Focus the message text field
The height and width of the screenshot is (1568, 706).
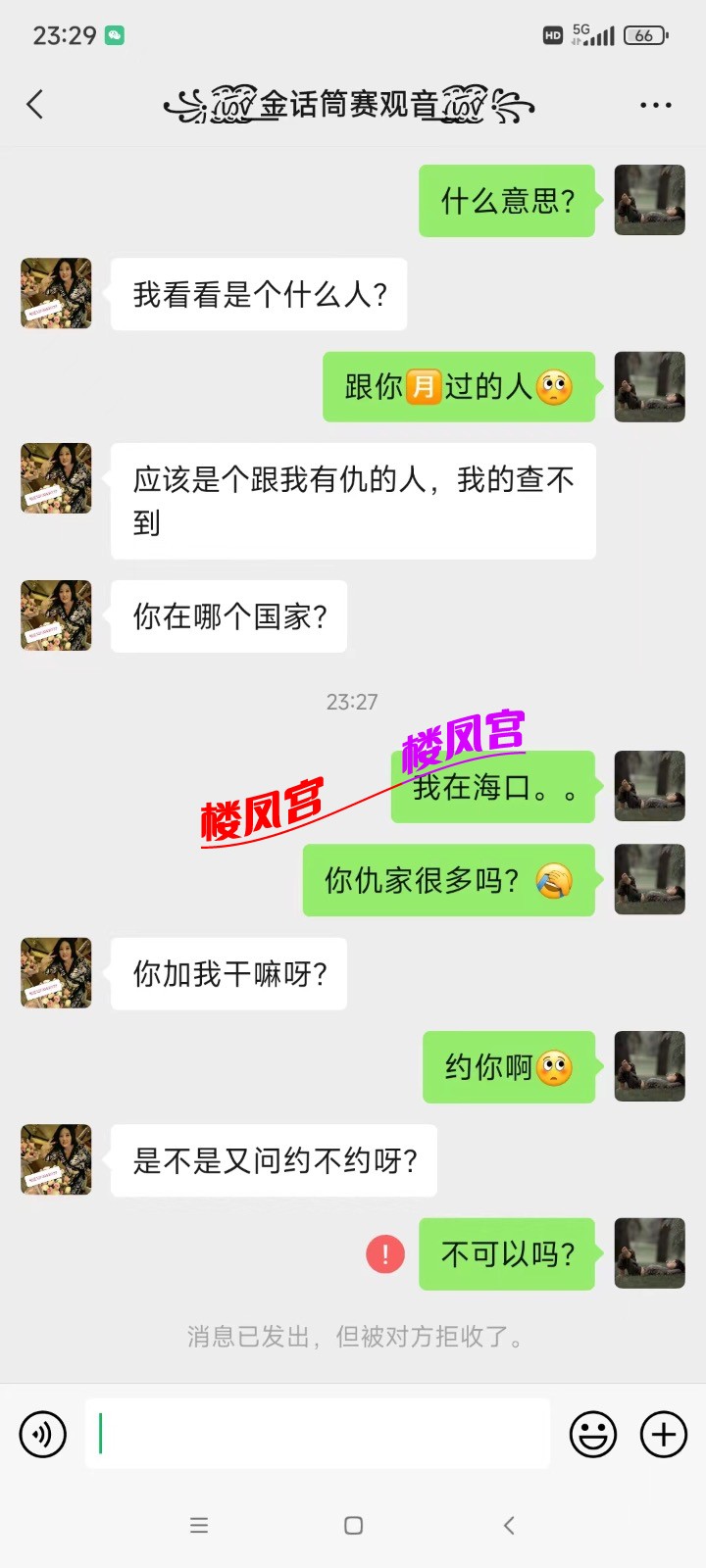point(318,1434)
